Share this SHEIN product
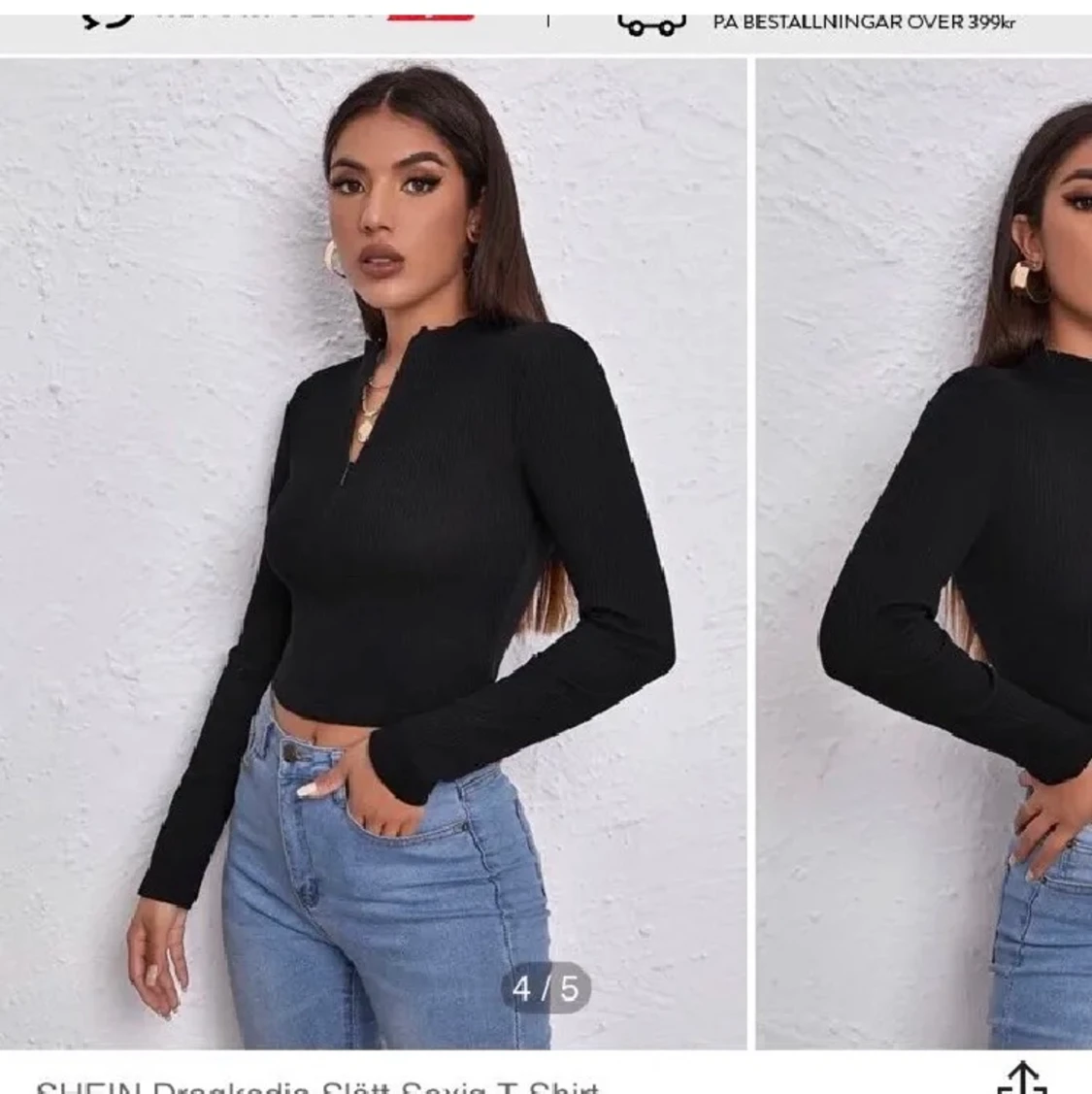The width and height of the screenshot is (1092, 1094). coord(1022,1079)
